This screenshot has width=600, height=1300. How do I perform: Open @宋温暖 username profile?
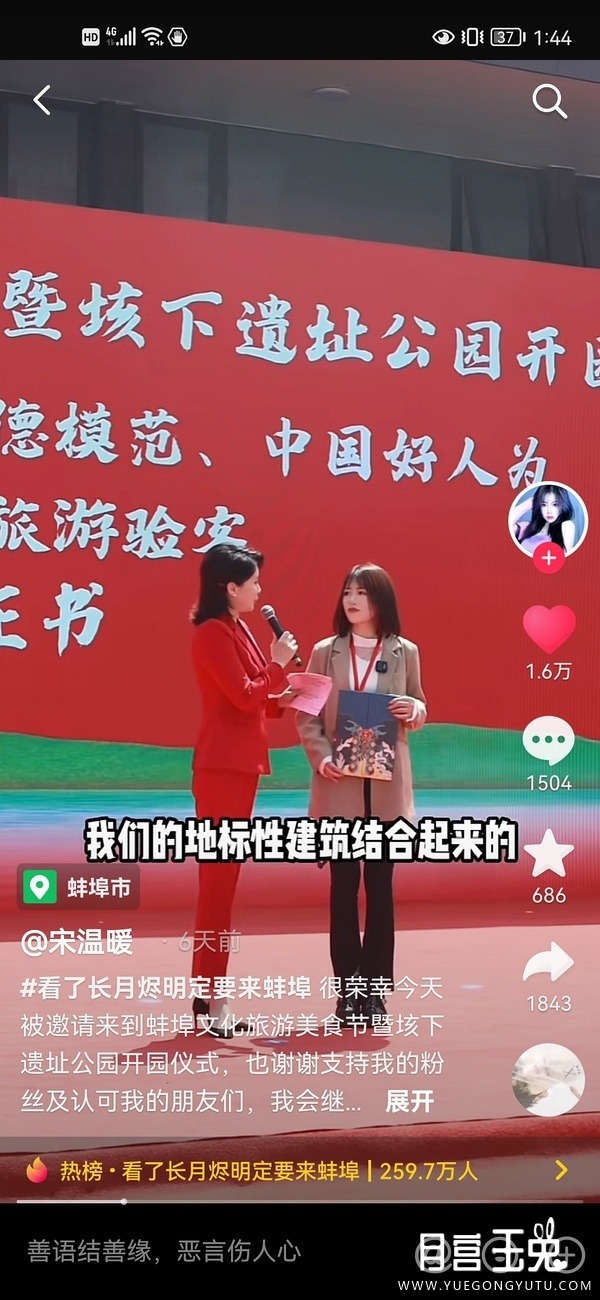(77, 942)
